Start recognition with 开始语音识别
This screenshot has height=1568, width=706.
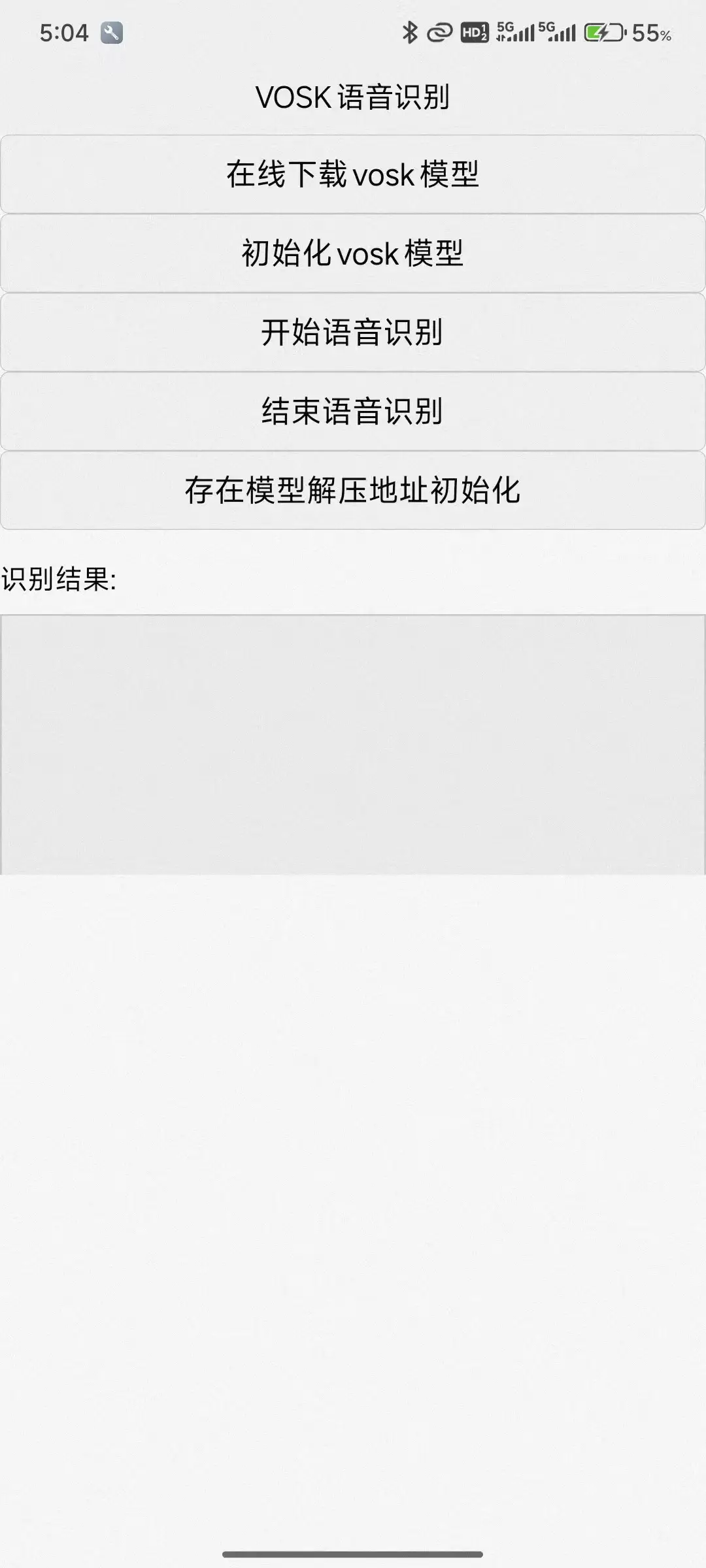tap(353, 333)
